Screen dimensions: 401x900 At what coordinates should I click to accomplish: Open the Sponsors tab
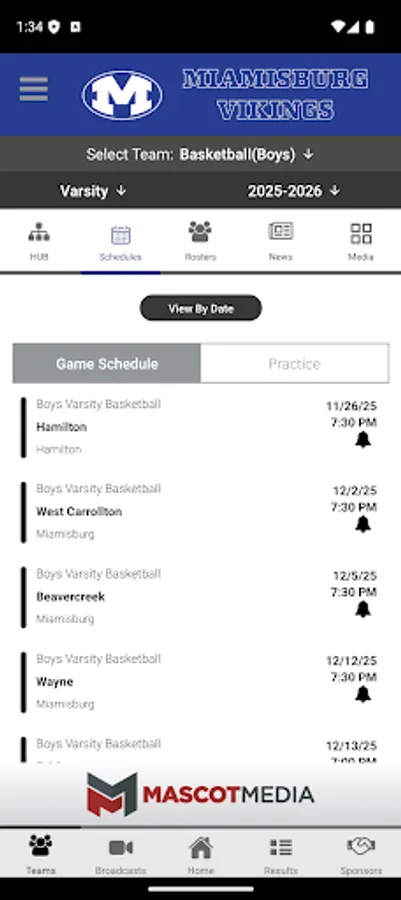[361, 855]
